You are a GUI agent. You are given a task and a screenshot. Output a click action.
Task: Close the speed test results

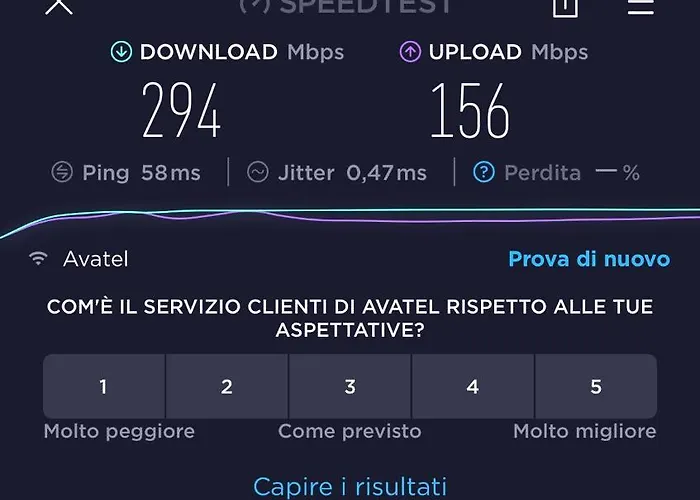[x=60, y=6]
